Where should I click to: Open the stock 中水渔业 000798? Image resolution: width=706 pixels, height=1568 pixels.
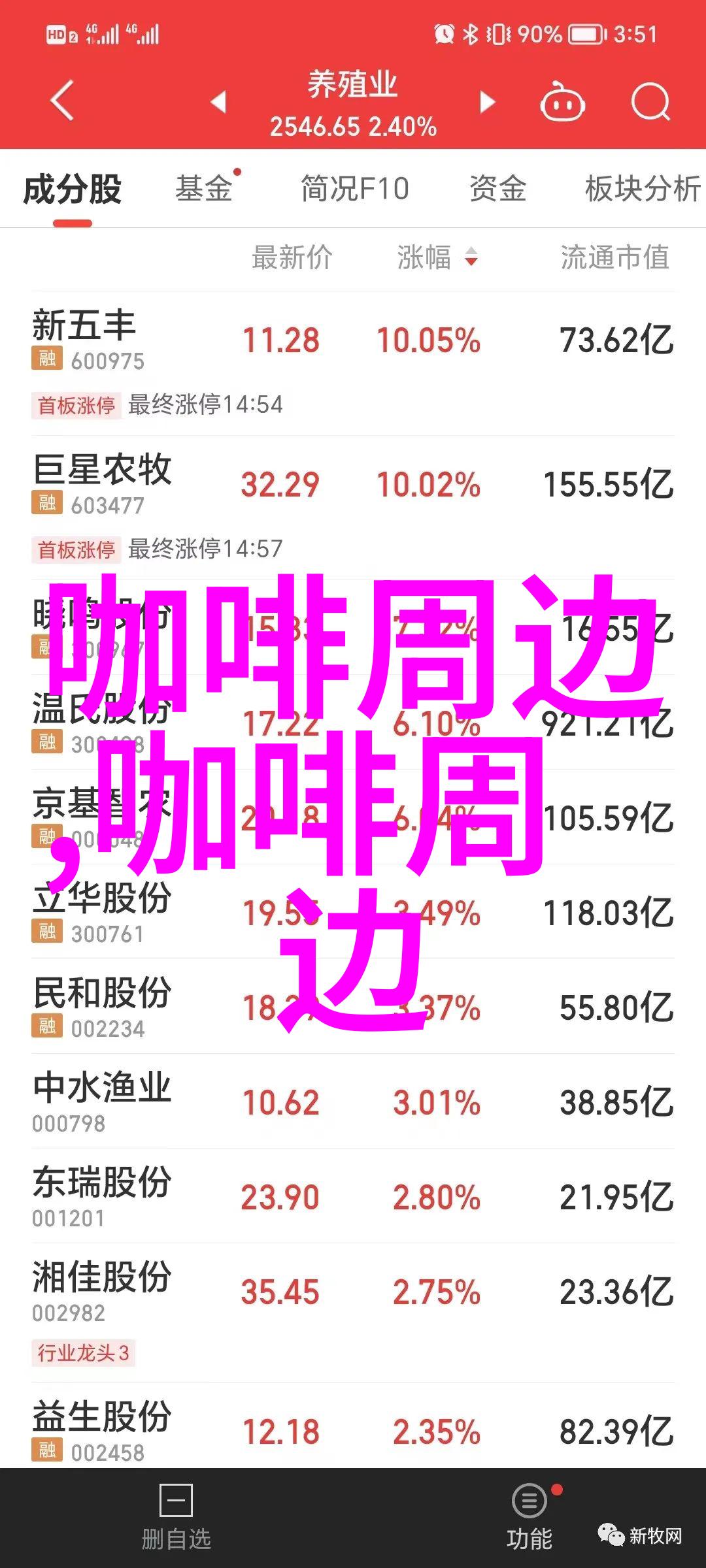pyautogui.click(x=353, y=1102)
